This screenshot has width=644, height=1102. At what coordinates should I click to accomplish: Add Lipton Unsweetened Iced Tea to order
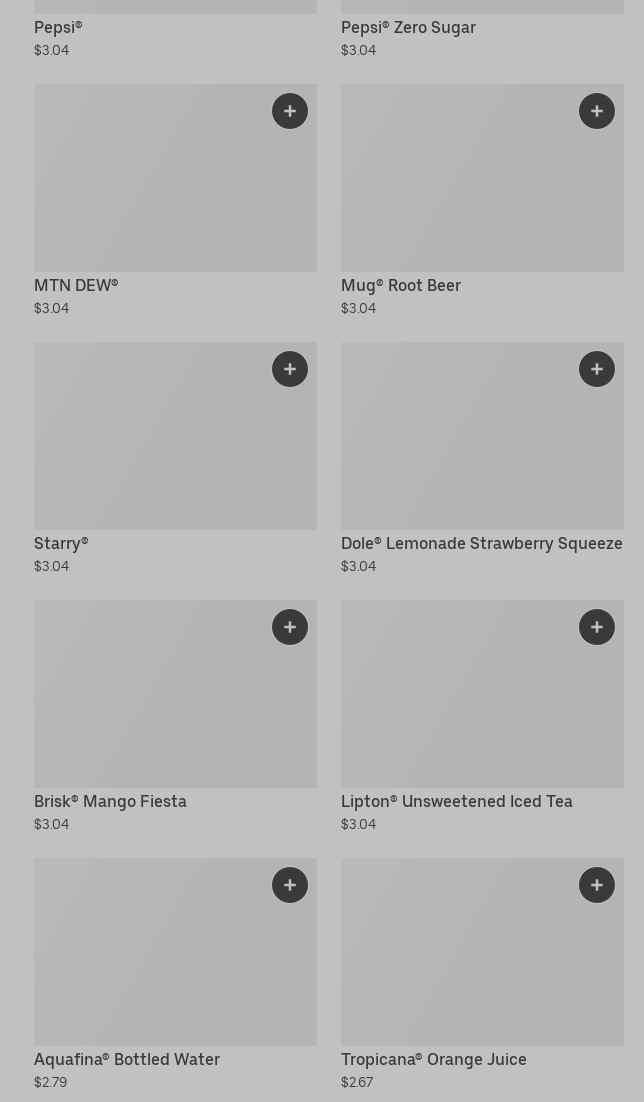coord(597,627)
